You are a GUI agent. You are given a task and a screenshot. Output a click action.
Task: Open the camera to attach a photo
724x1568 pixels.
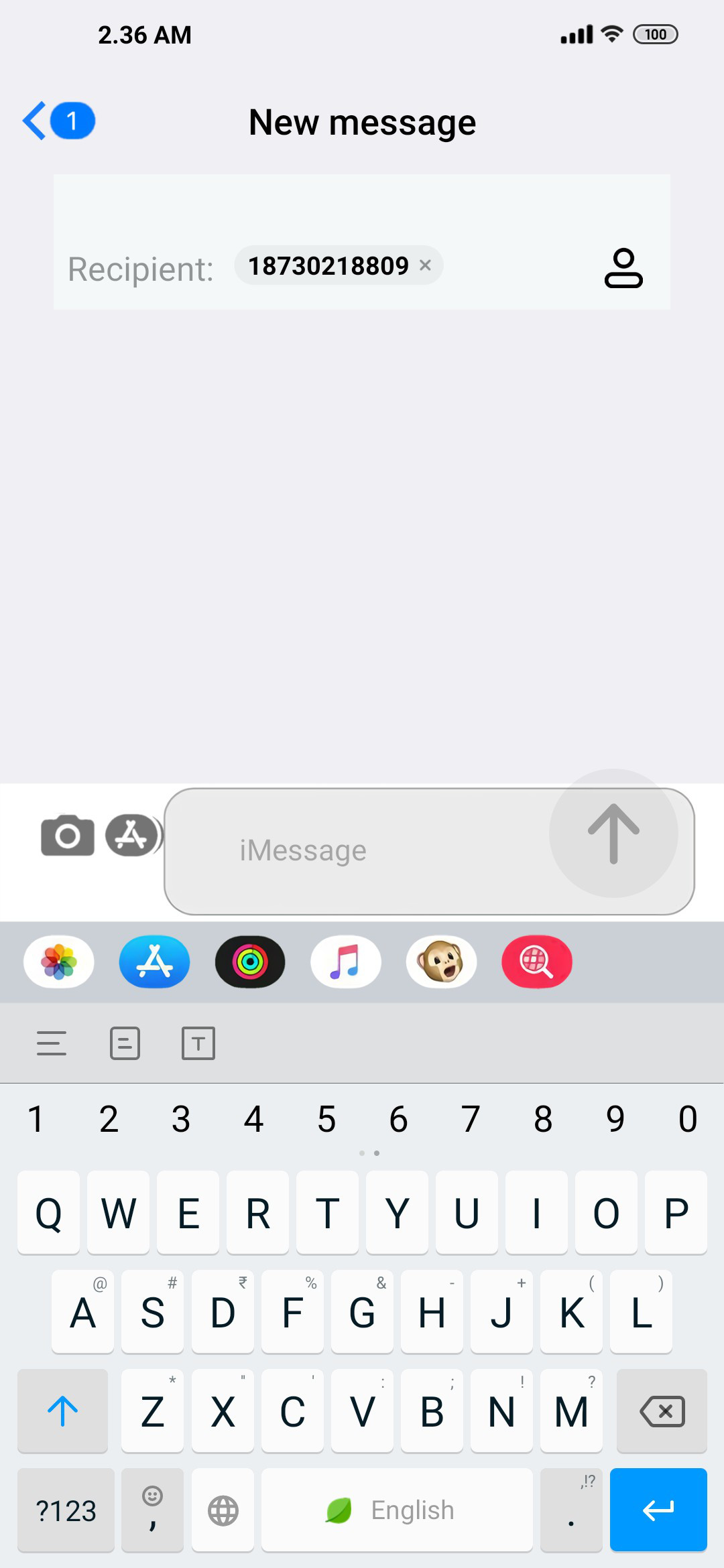tap(68, 835)
